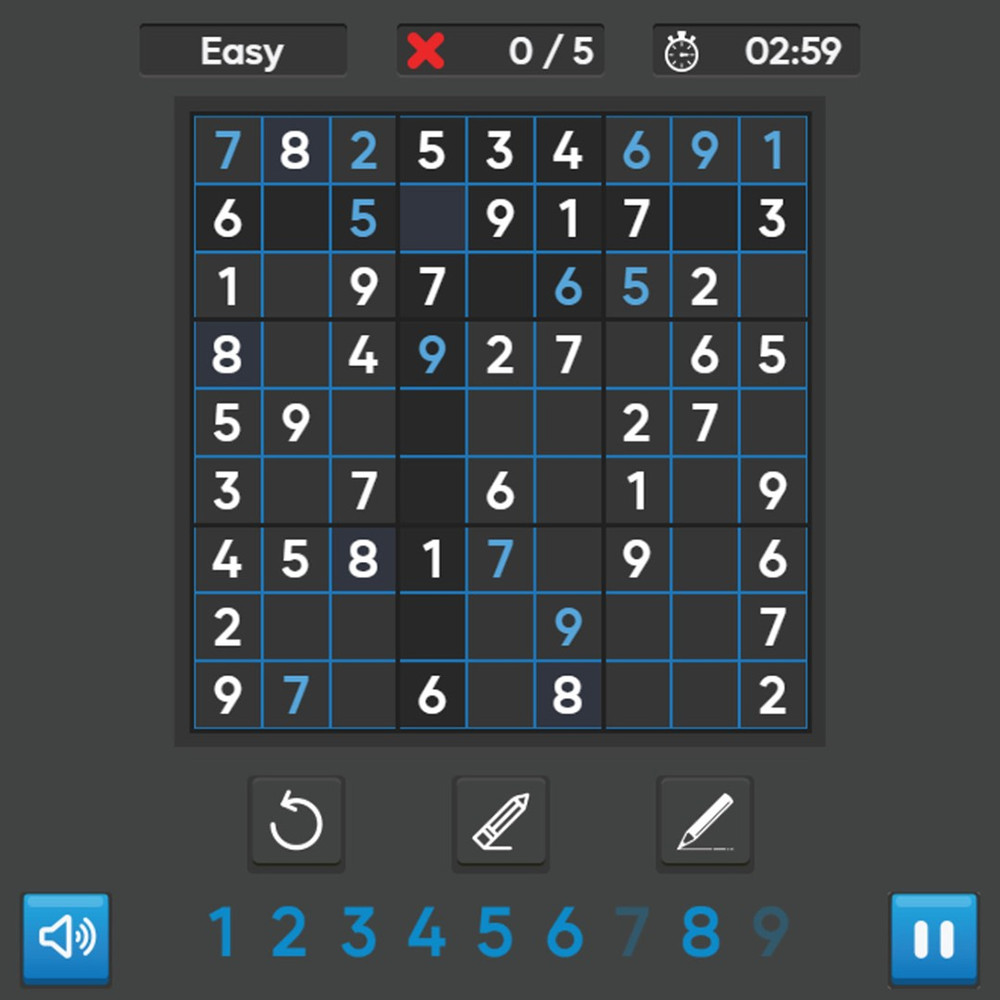Pick number 3 in the number pad

358,933
